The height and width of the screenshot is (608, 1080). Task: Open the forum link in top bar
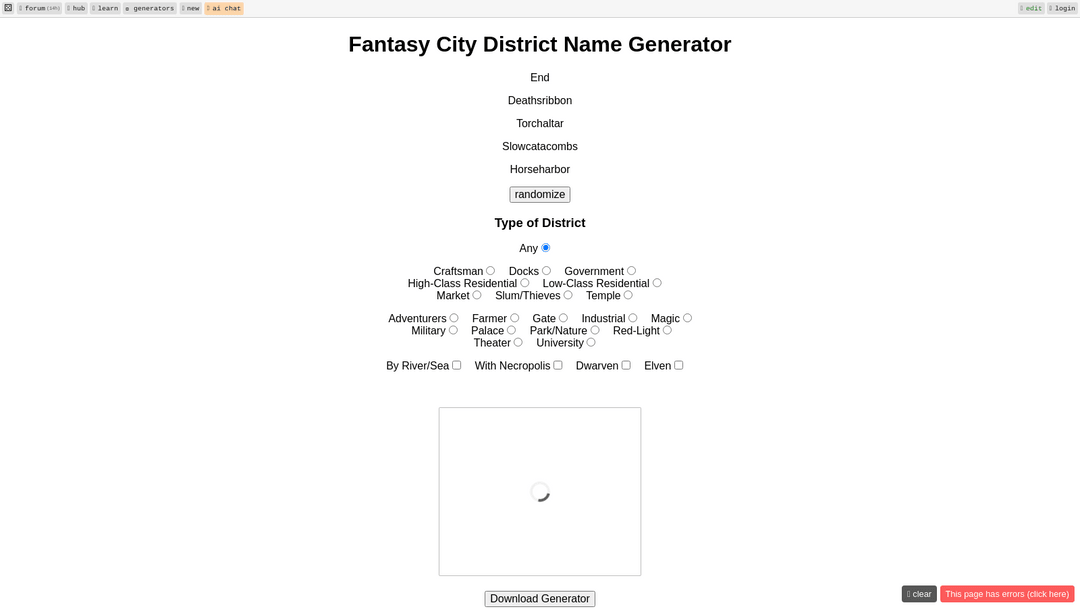click(x=39, y=8)
